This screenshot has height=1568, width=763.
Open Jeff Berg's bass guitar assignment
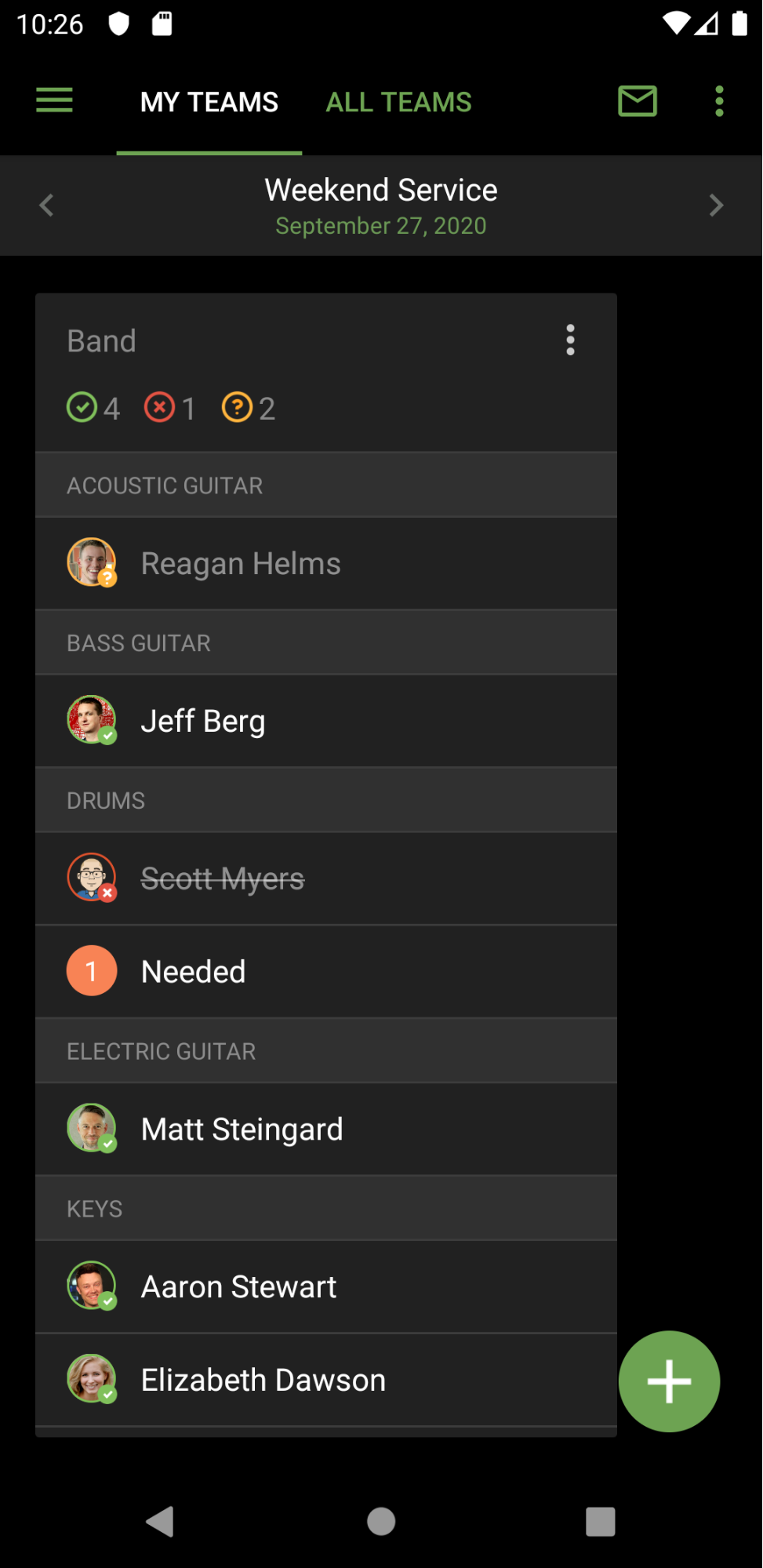pos(325,721)
